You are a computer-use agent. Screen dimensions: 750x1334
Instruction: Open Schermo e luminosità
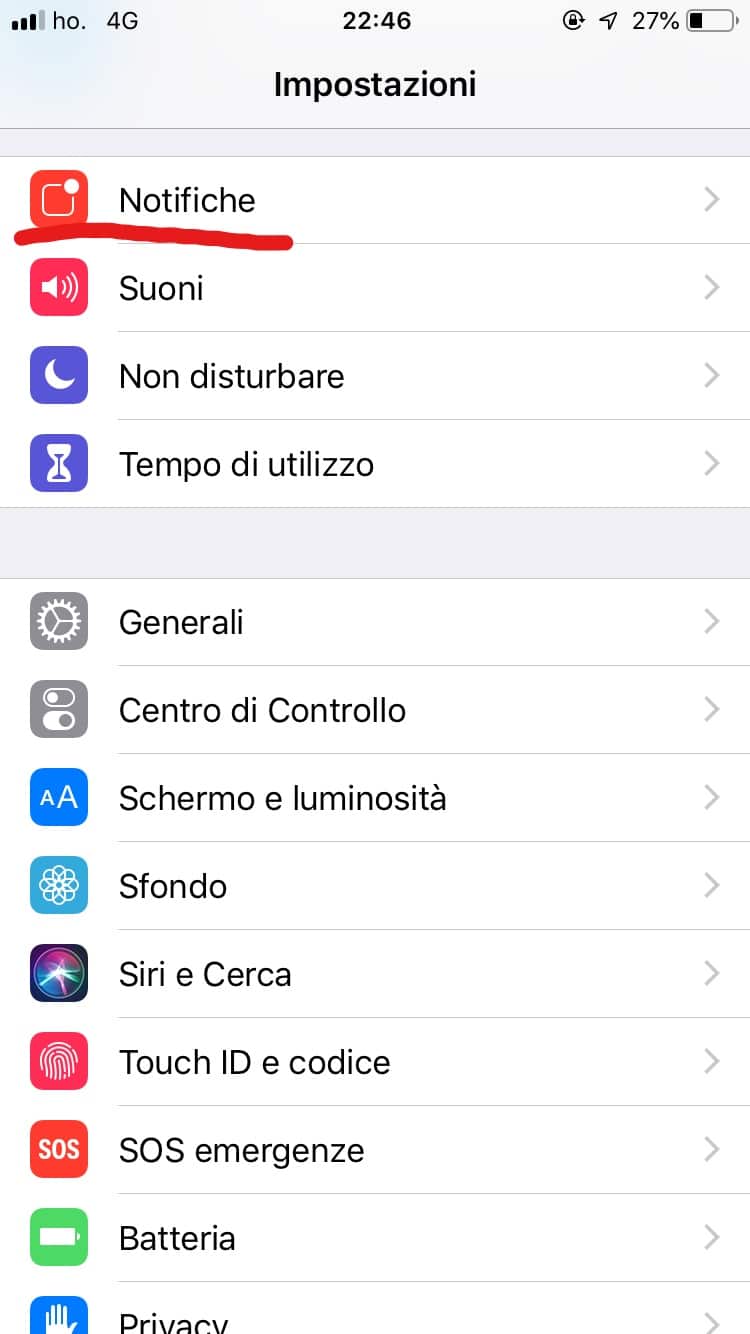pyautogui.click(x=375, y=798)
